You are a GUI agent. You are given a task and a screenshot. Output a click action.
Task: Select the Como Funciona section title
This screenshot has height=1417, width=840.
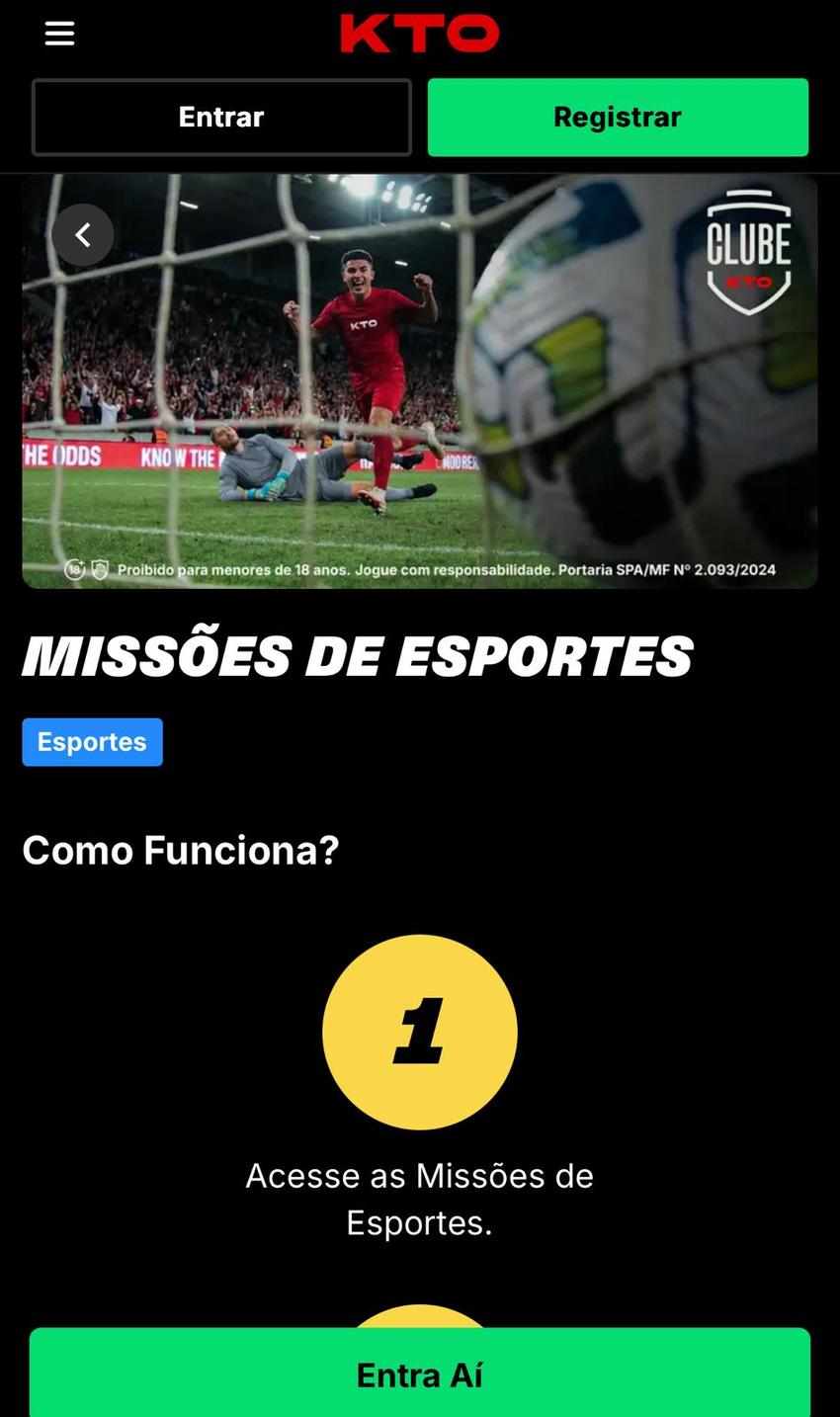click(x=180, y=850)
